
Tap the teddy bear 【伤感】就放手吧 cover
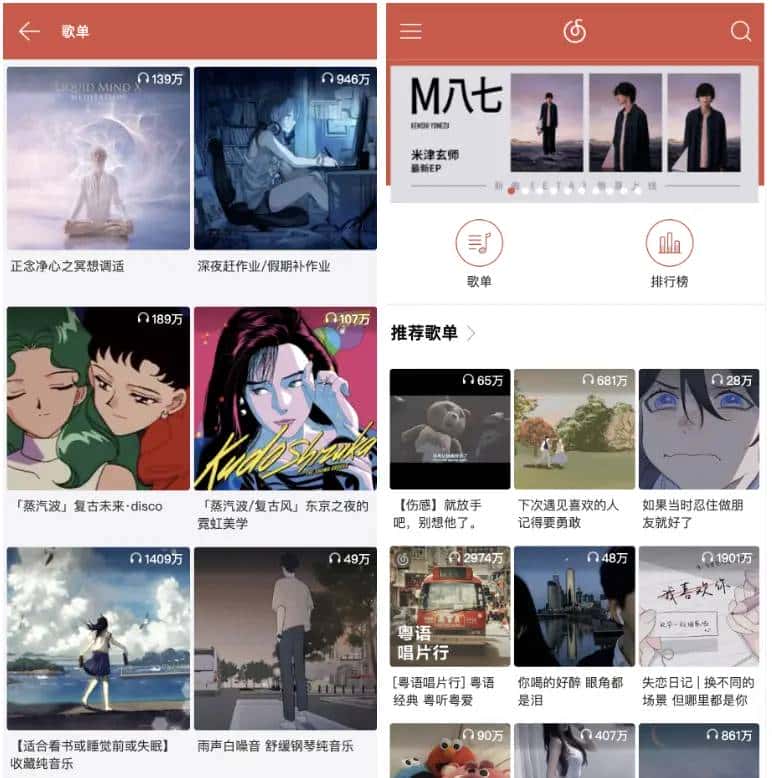[450, 427]
